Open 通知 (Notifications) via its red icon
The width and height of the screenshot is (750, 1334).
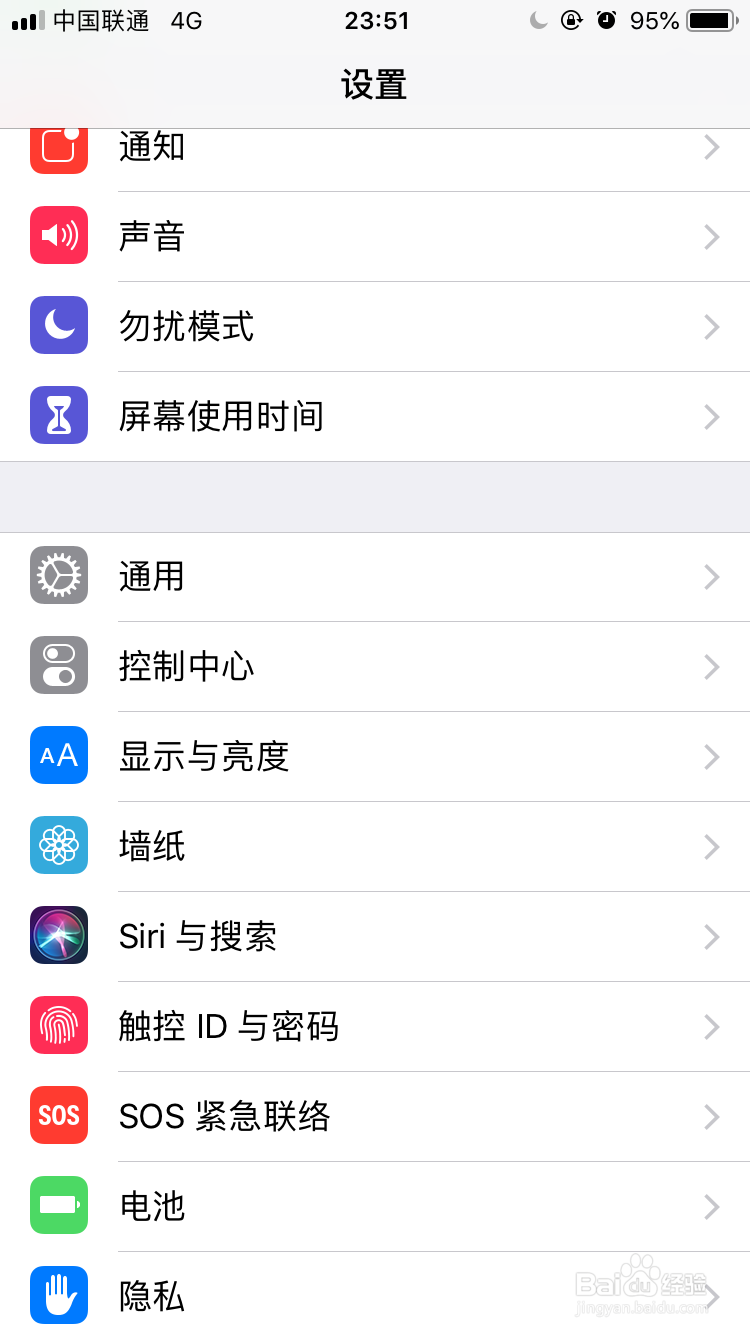pos(58,147)
